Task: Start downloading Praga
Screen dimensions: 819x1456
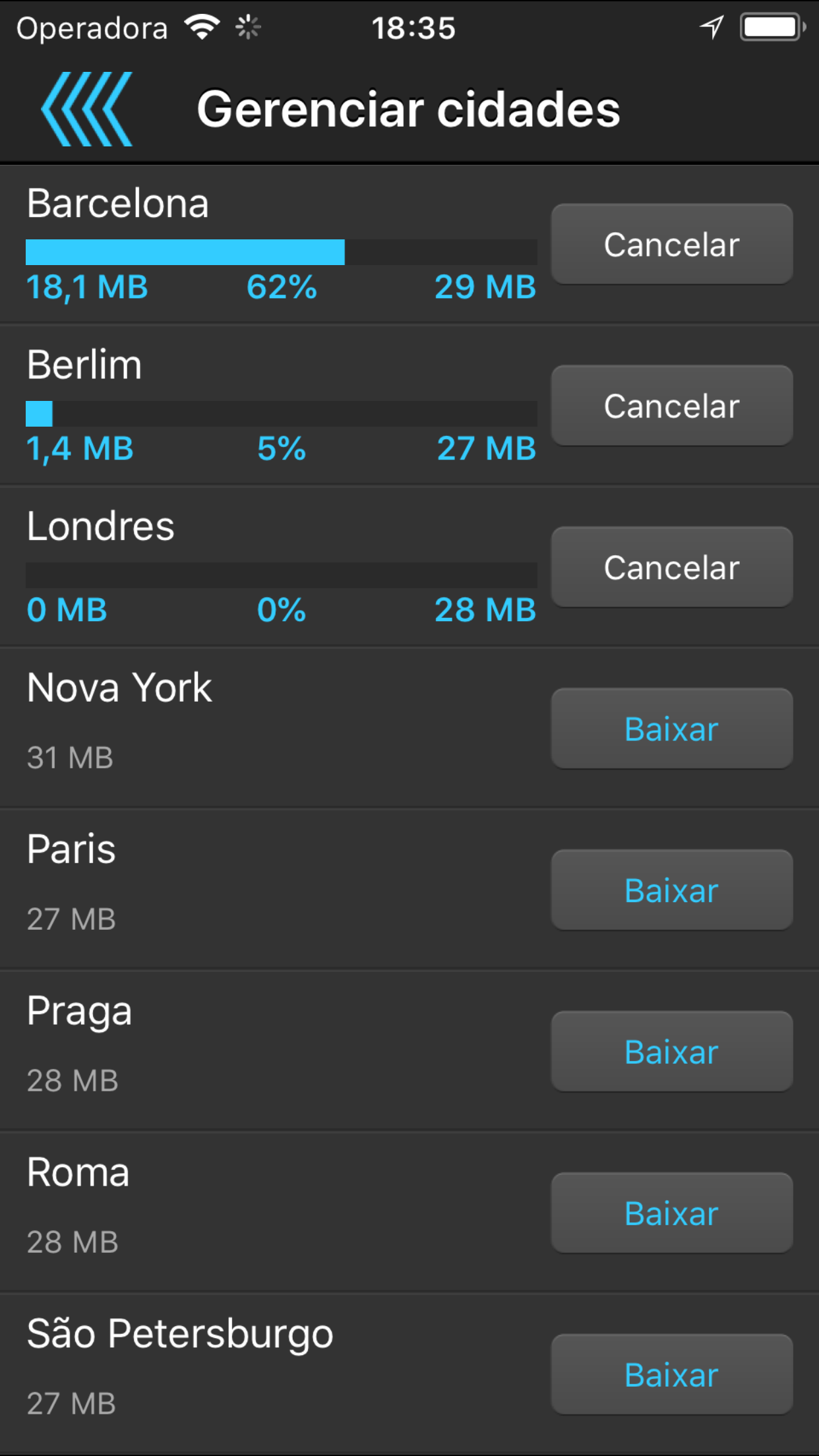Action: (672, 1052)
